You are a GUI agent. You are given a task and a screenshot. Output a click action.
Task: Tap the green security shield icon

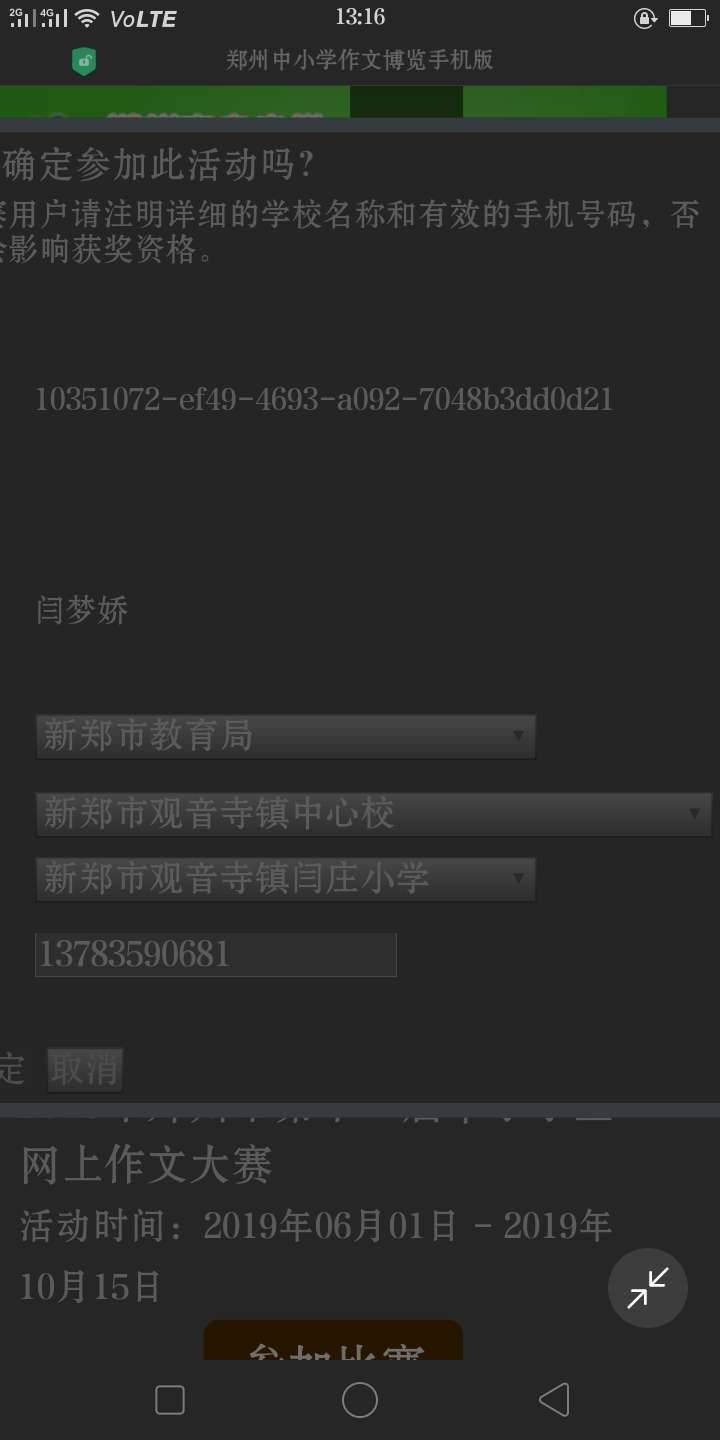point(84,62)
